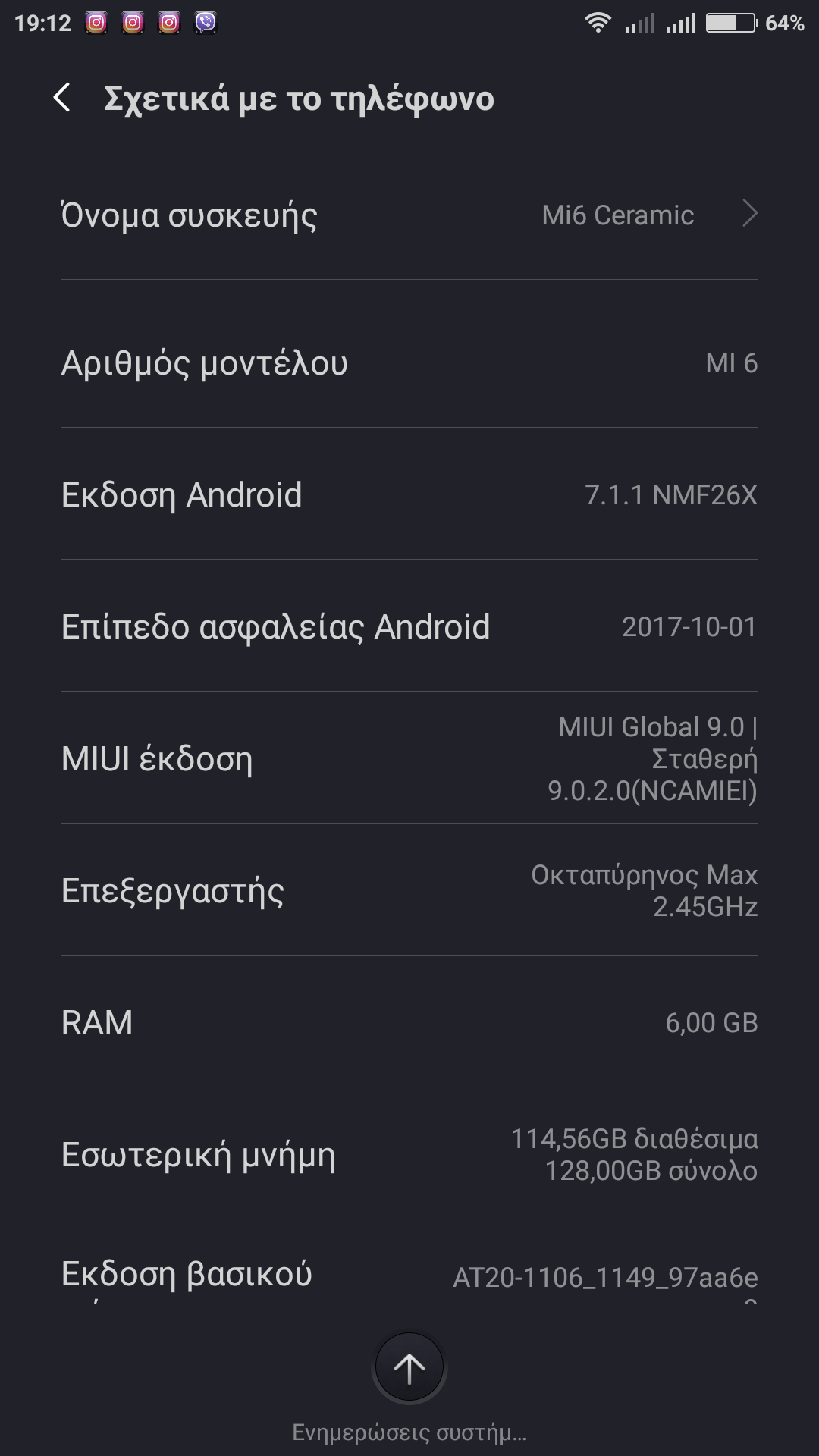Tap the Ενημερώσεις συστήματος arrow button

click(x=409, y=1369)
